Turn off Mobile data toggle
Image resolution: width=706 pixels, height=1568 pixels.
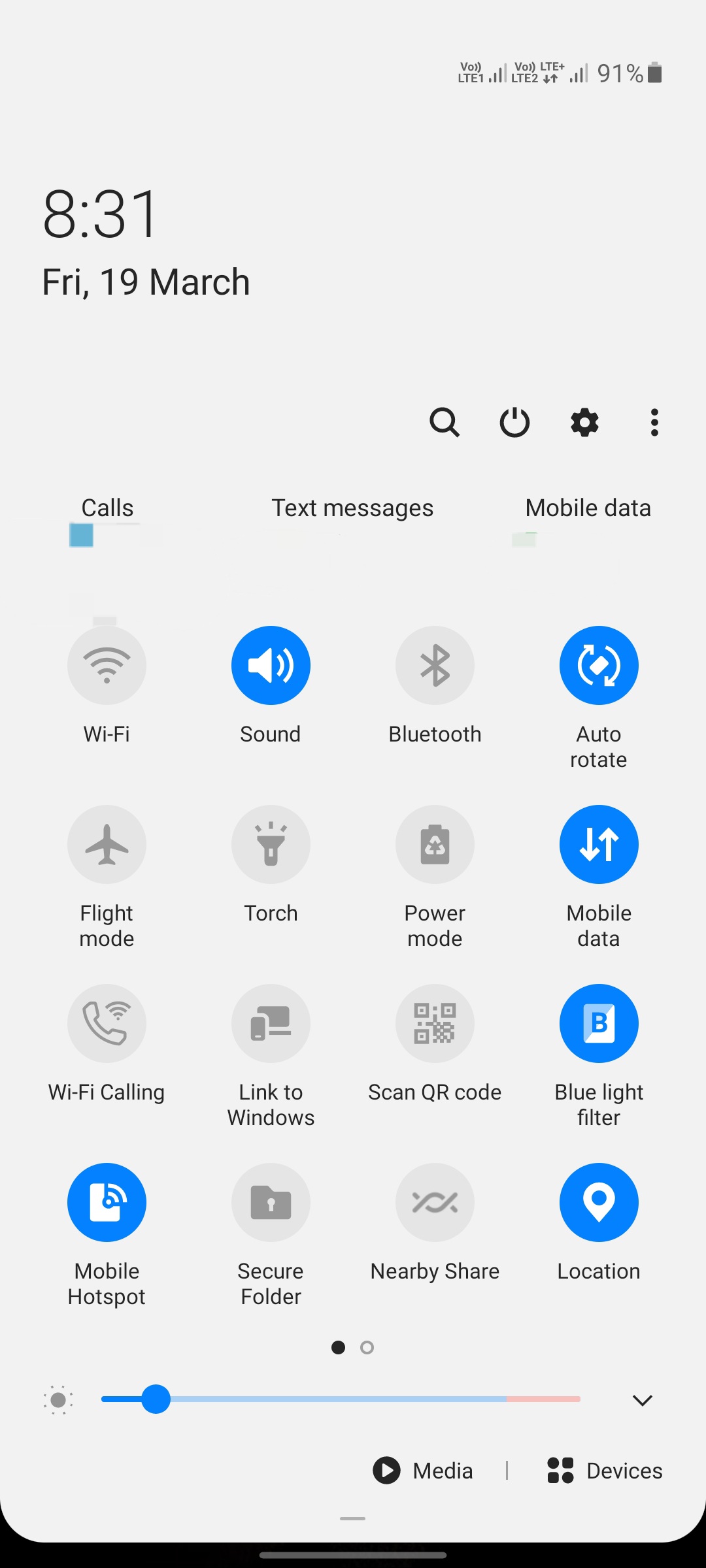coord(598,844)
